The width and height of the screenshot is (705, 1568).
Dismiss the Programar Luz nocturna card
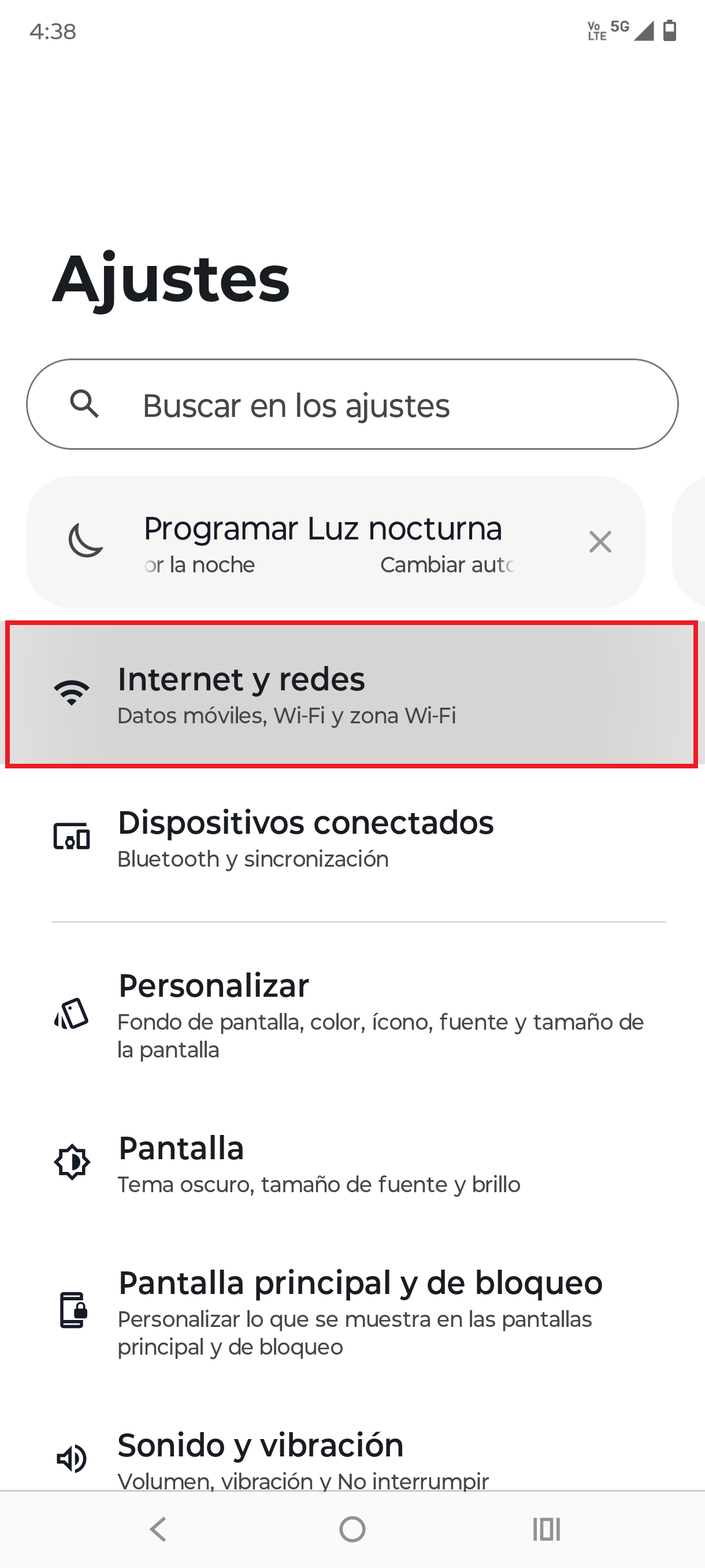coord(600,542)
